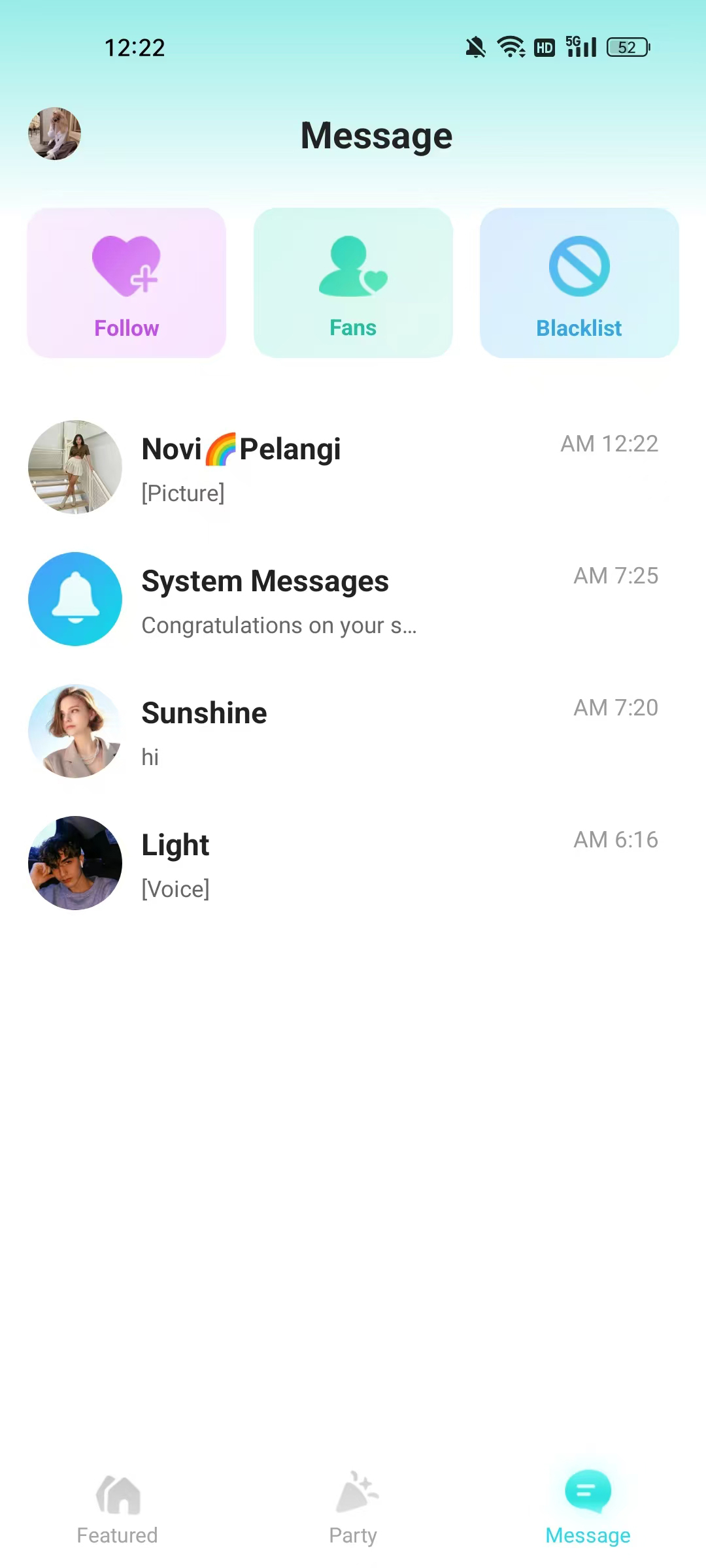Open the chat with Light

pos(353,864)
